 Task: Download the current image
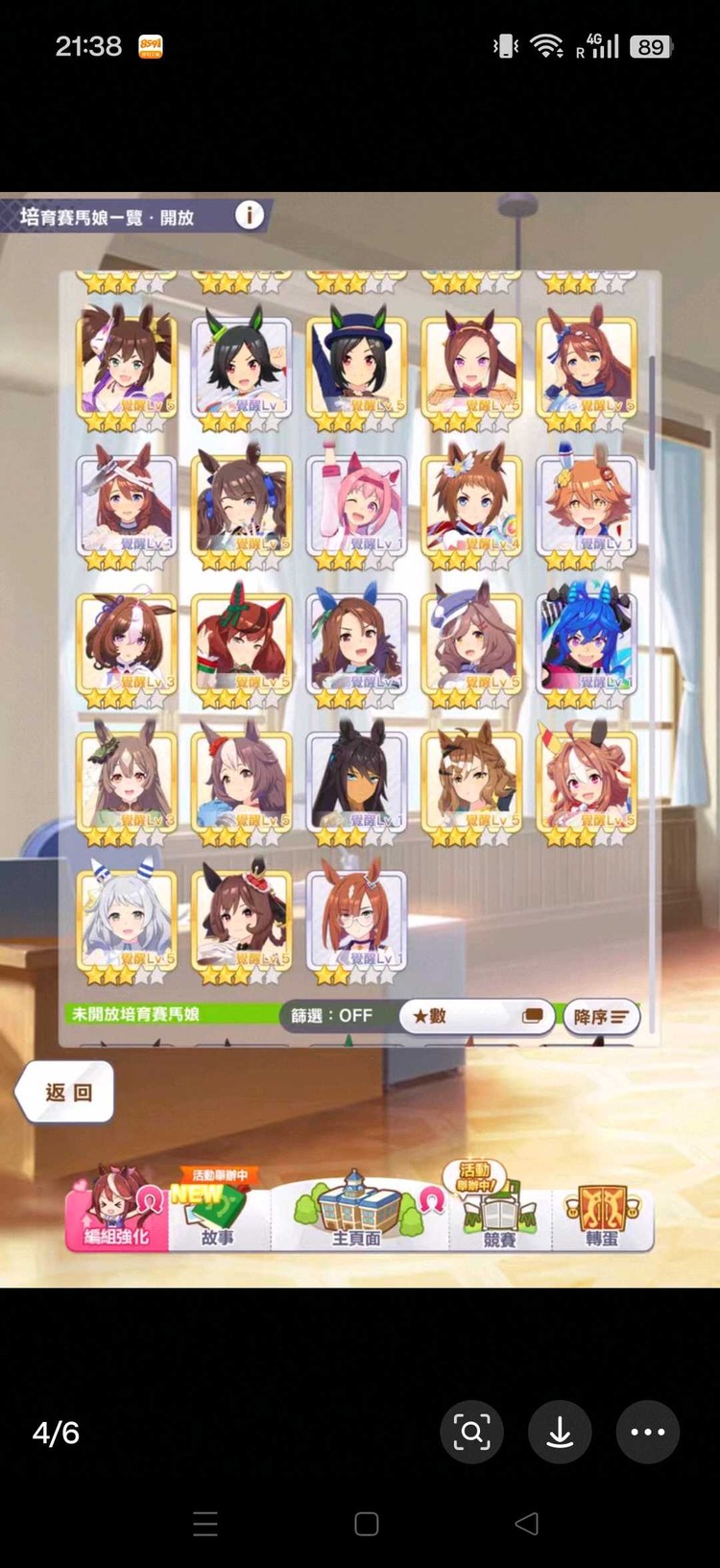pos(560,1432)
